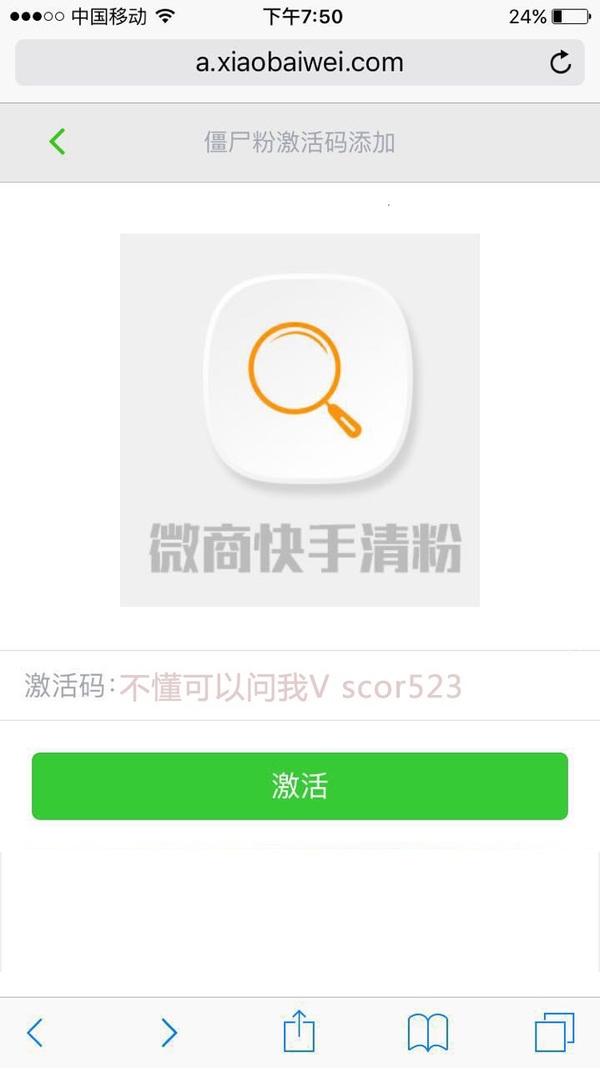Tap the a.xiaobaiwei.com address bar

(x=298, y=63)
